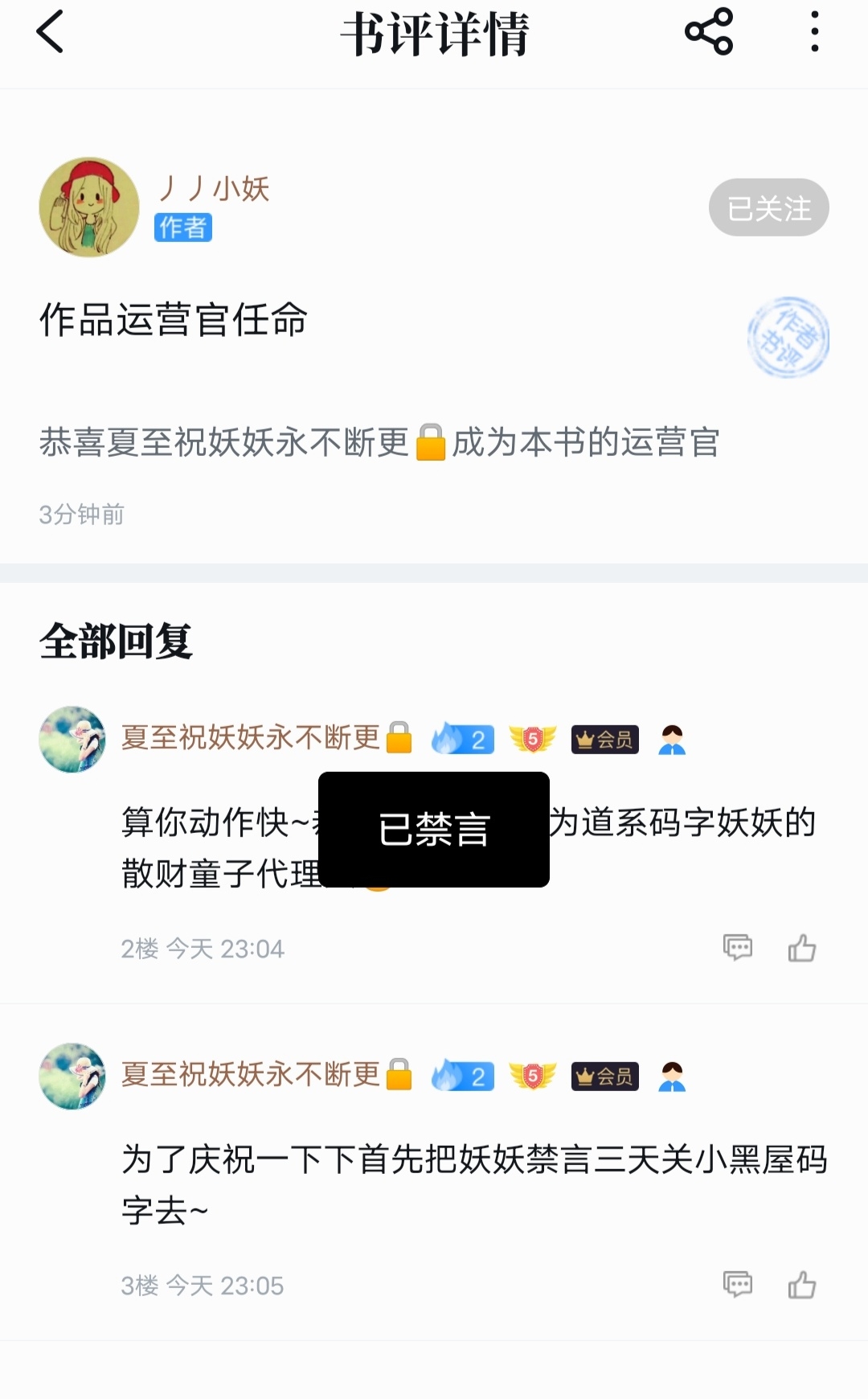Image resolution: width=868 pixels, height=1399 pixels.
Task: Open the 3楼 commenter's avatar
Action: click(72, 1076)
